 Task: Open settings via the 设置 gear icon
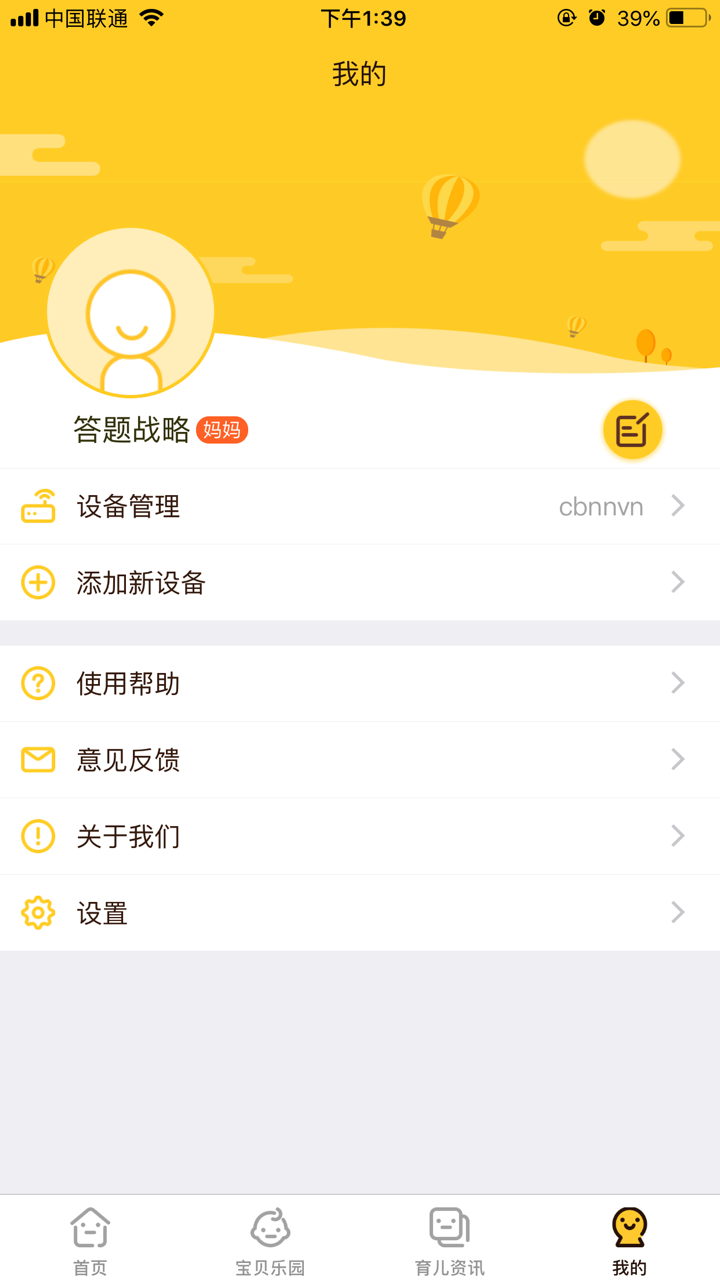click(38, 912)
